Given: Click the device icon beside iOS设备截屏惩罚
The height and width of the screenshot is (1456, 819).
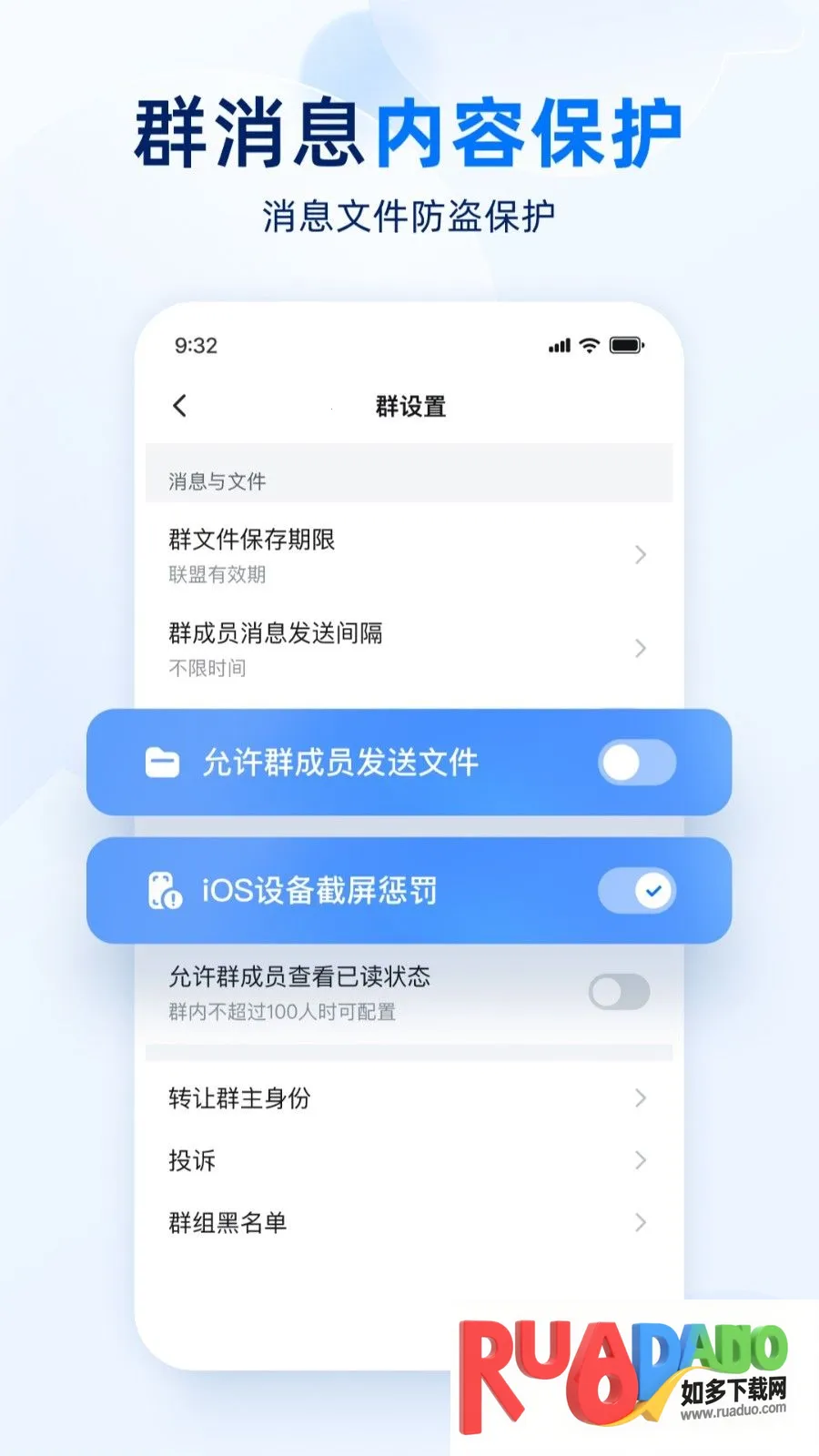Looking at the screenshot, I should (164, 890).
